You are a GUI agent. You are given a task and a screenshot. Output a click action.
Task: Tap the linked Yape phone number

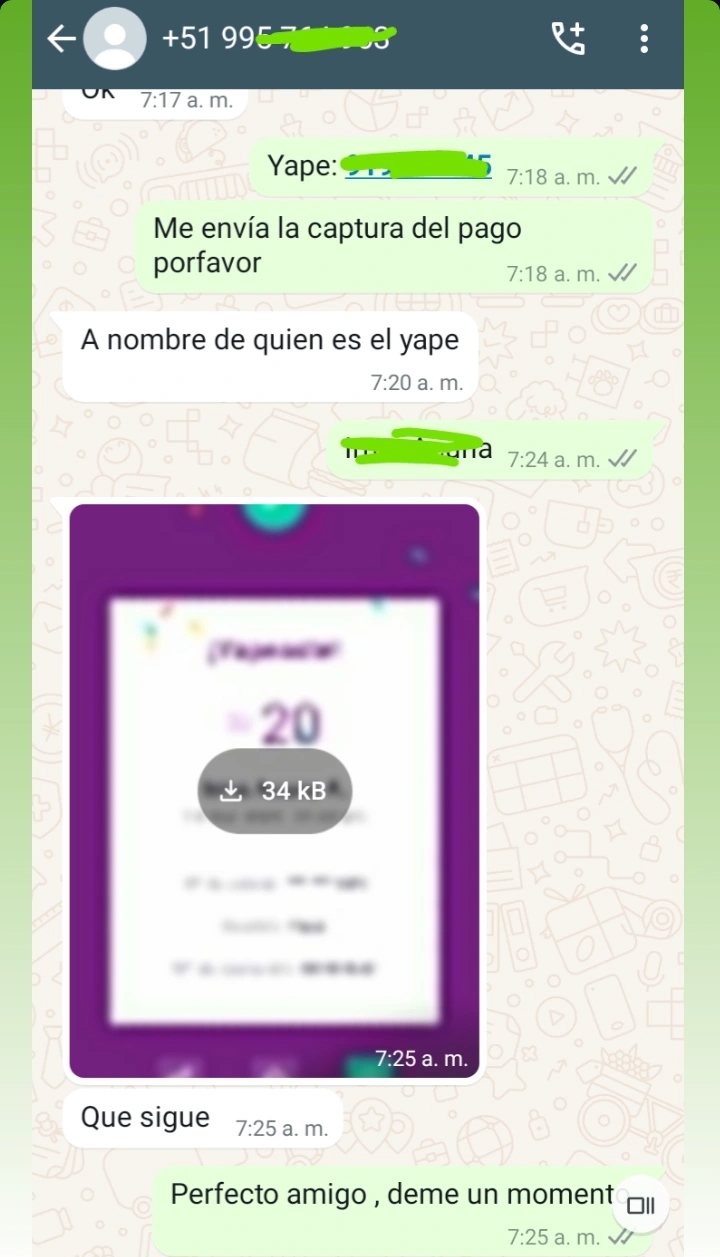(x=418, y=166)
